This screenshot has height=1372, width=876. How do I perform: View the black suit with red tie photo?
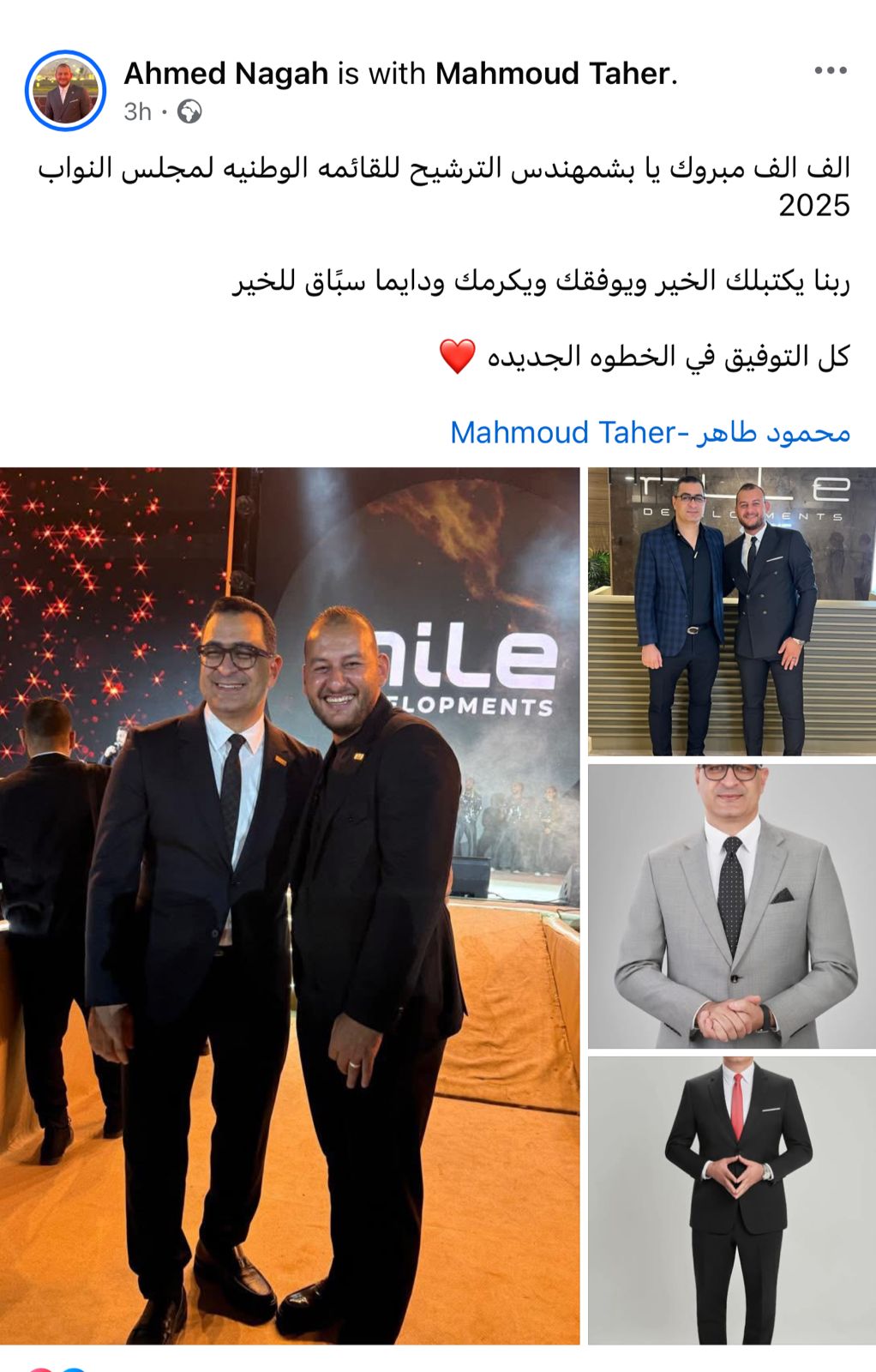(731, 1200)
